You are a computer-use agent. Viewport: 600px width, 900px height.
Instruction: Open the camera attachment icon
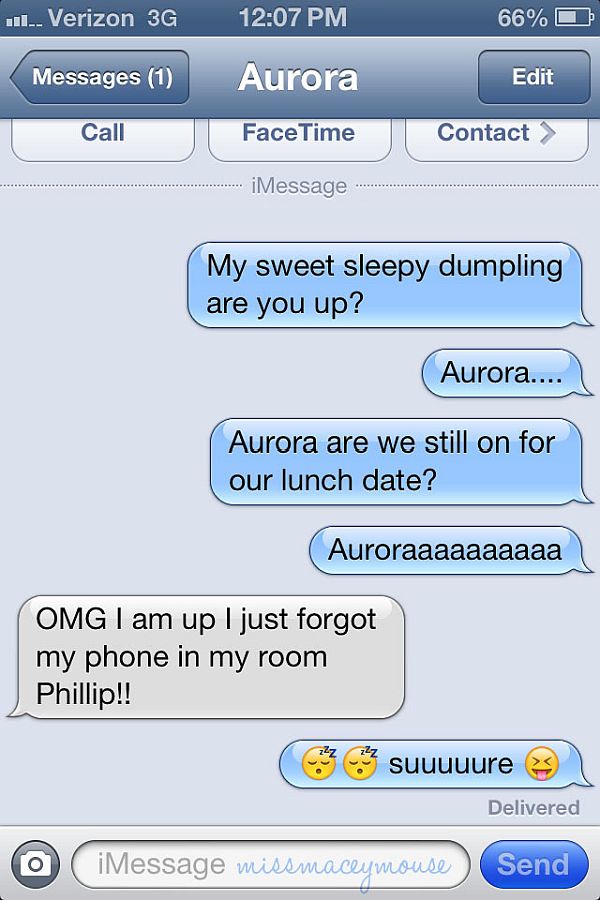[x=35, y=864]
